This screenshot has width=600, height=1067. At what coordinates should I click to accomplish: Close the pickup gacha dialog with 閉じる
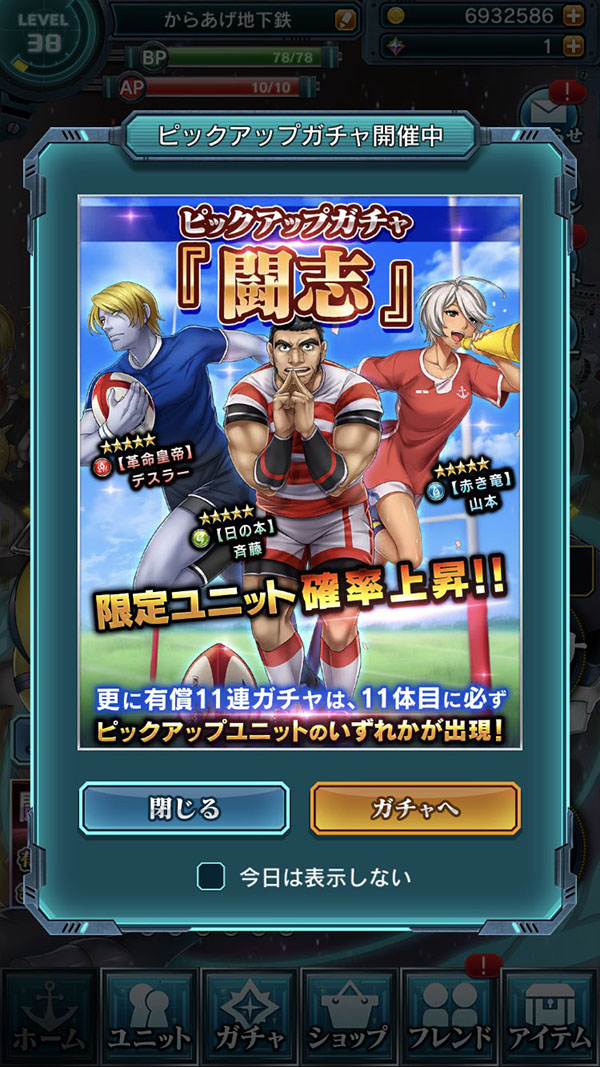pos(184,807)
